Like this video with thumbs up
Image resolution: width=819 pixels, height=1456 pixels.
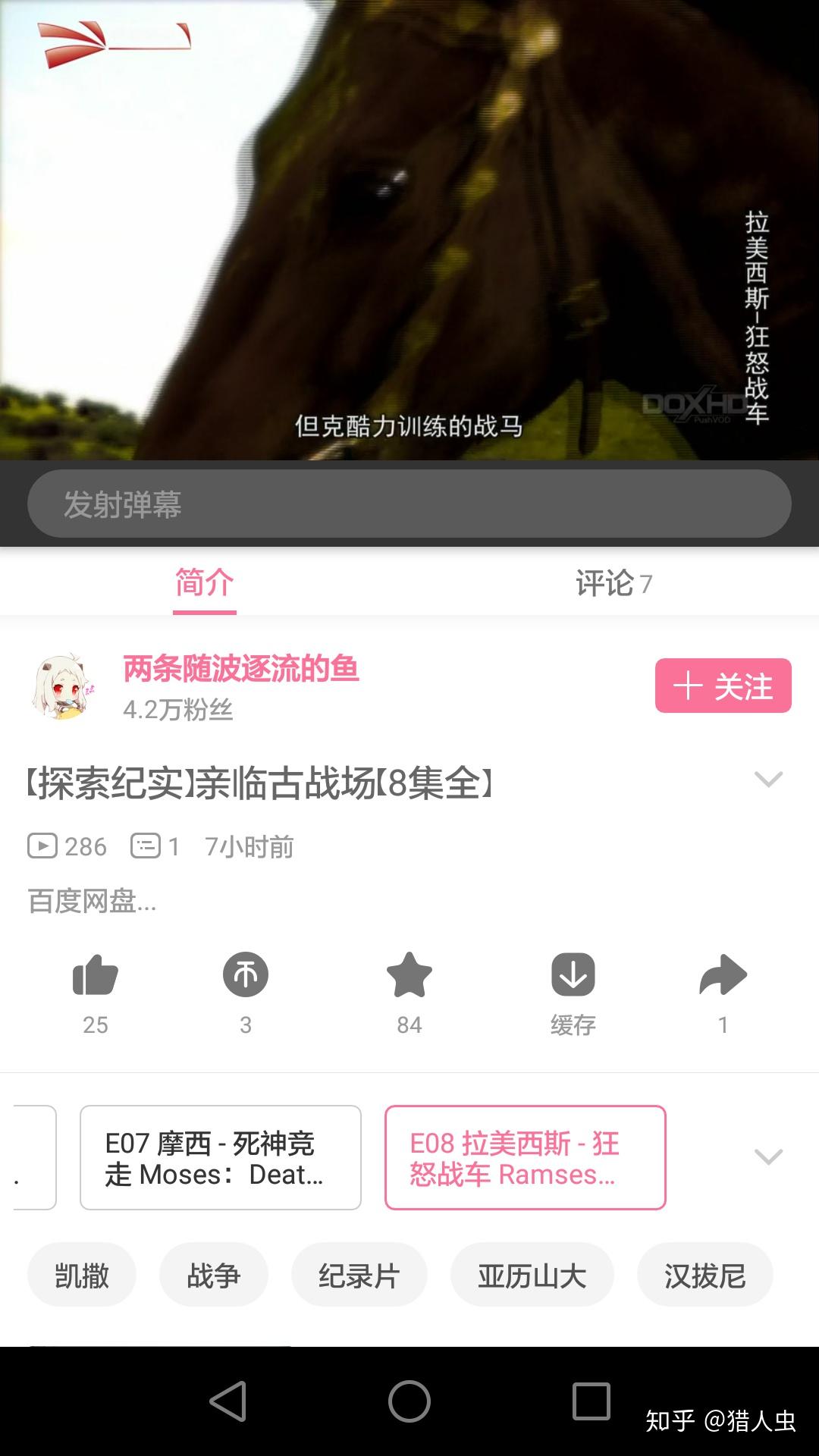(96, 975)
